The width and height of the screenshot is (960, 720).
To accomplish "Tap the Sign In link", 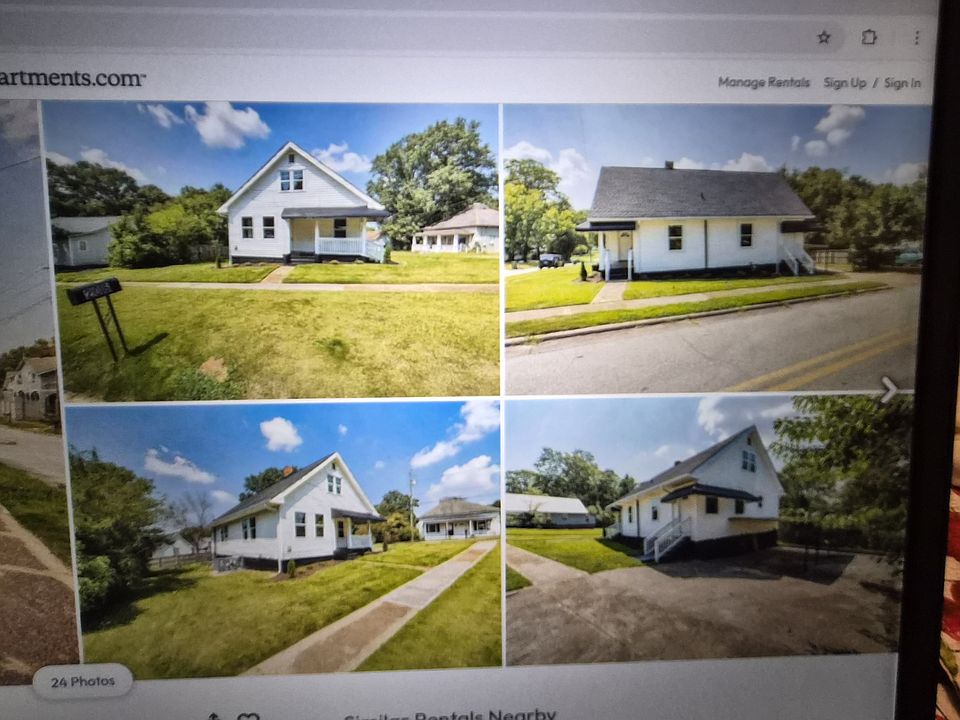I will (902, 83).
